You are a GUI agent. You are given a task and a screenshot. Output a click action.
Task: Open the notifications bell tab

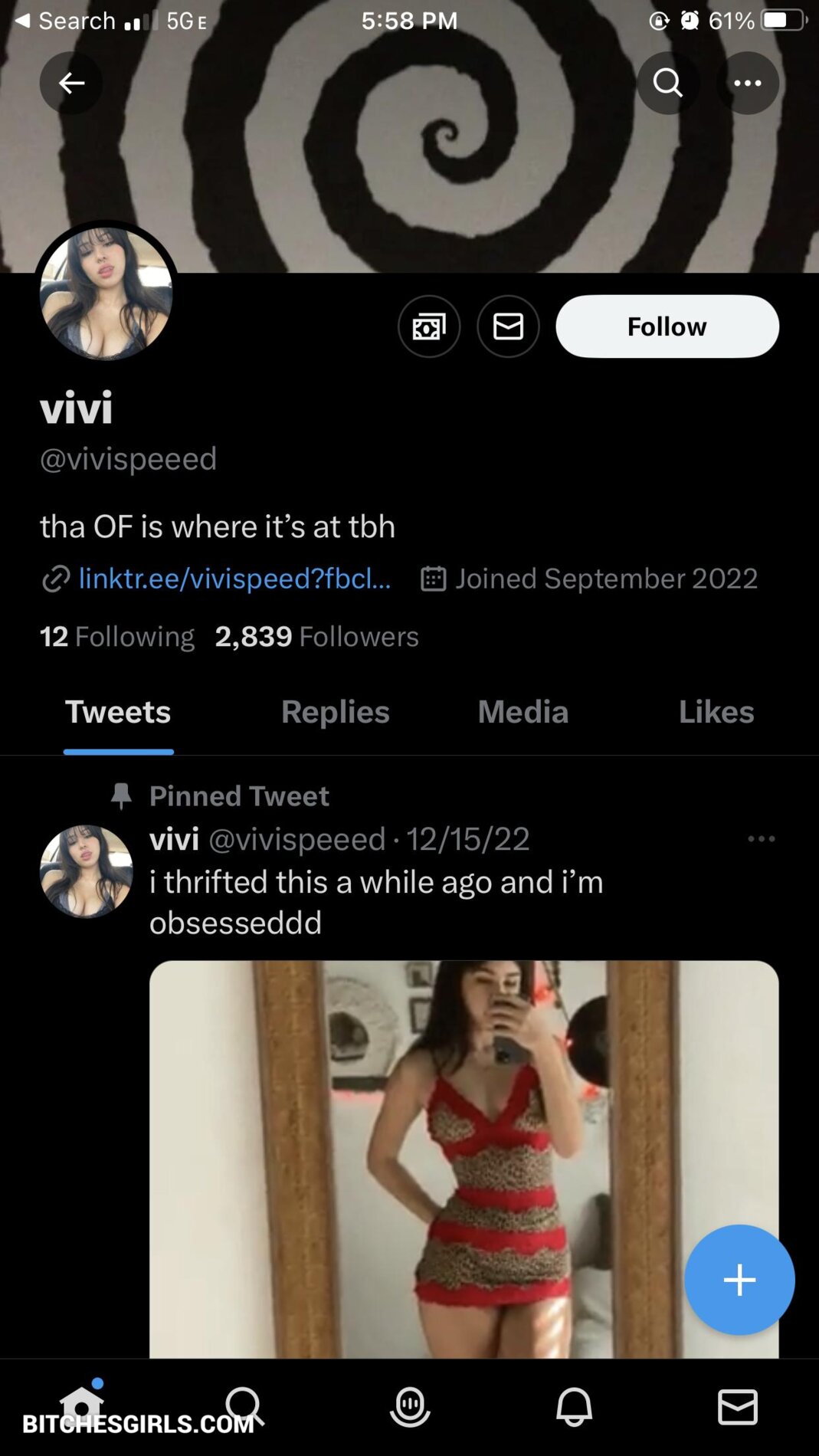[574, 1407]
